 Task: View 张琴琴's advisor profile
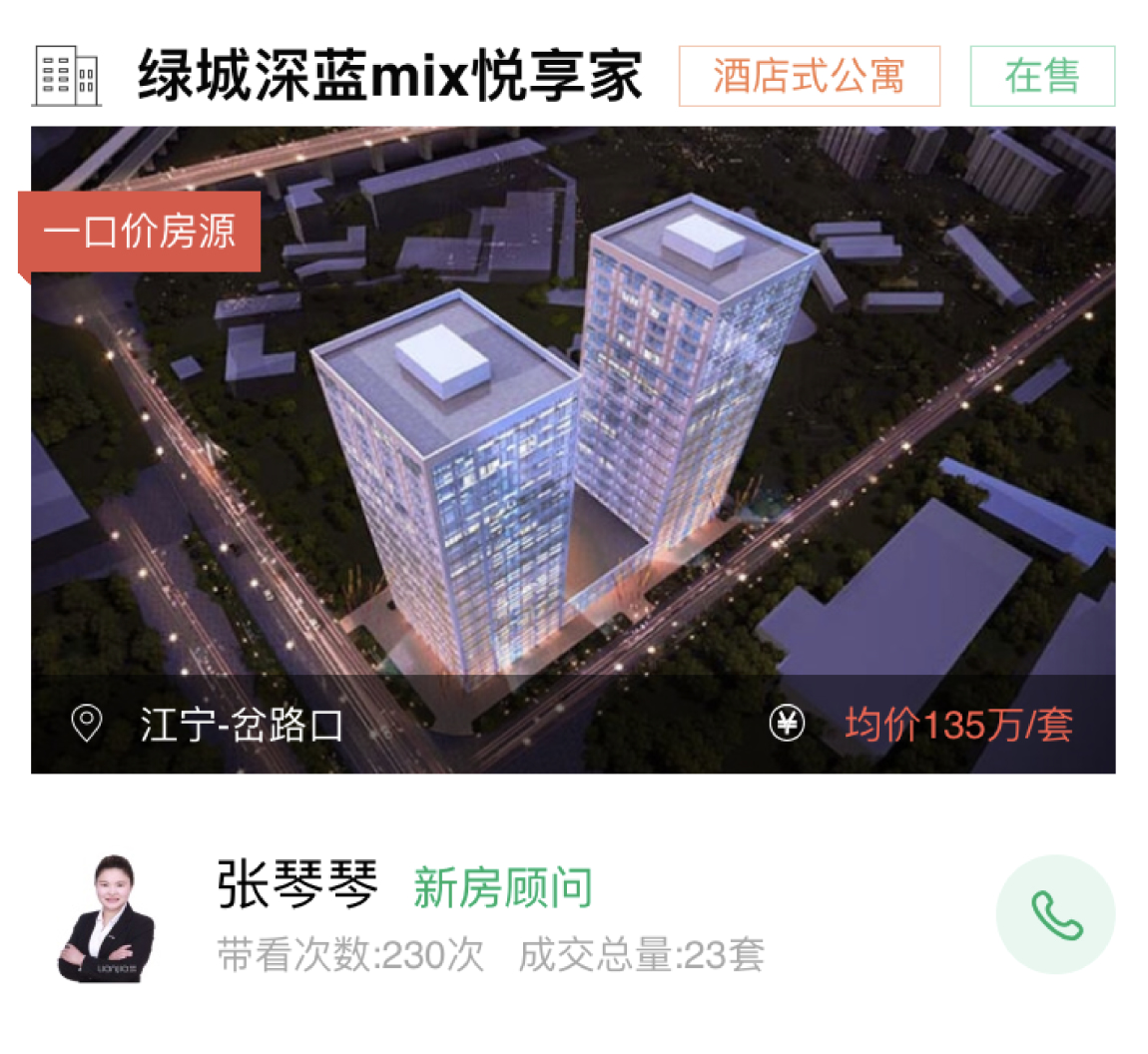107,917
